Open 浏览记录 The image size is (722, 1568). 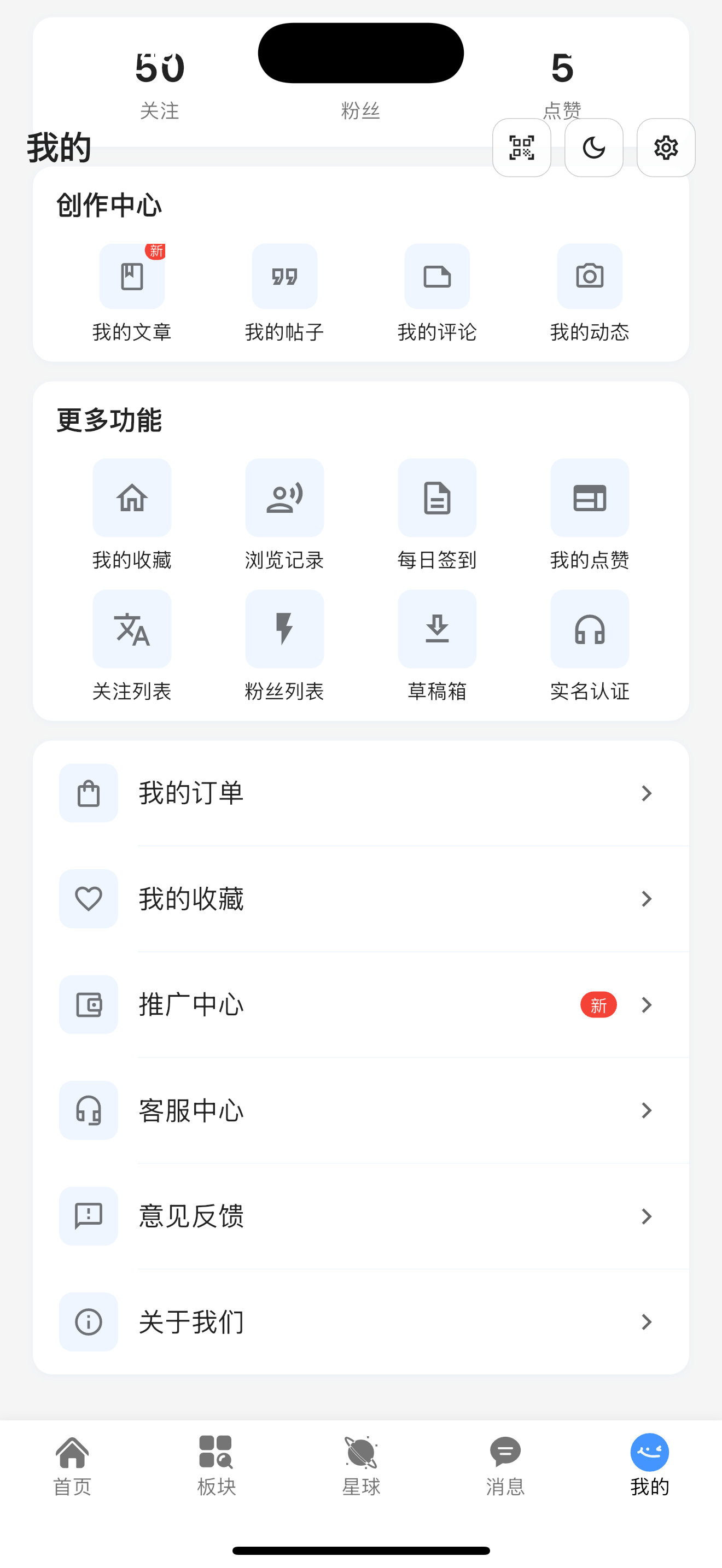coord(284,515)
